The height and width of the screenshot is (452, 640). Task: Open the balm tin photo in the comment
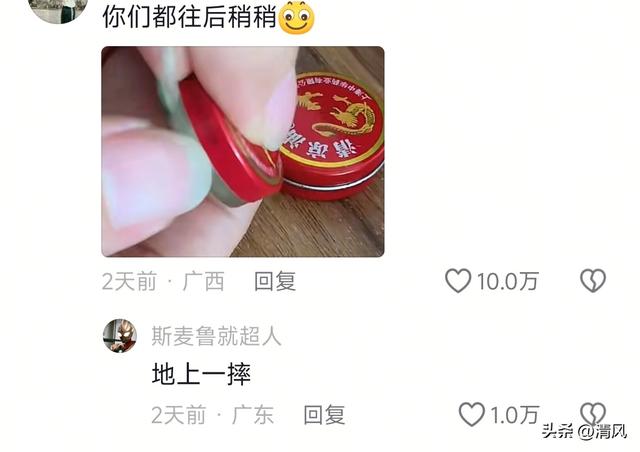coord(242,151)
